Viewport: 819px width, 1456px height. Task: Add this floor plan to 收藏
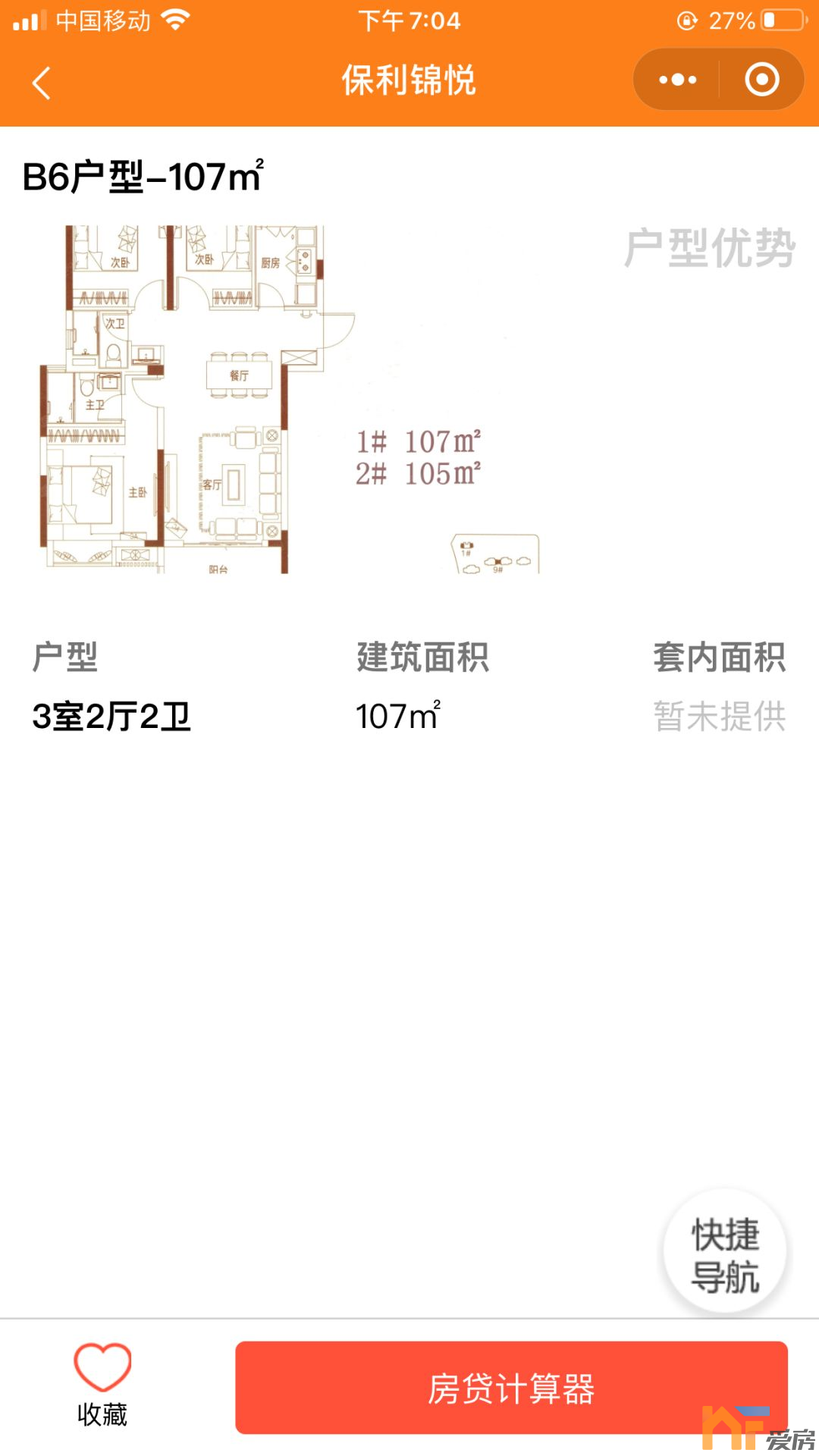coord(102,1384)
